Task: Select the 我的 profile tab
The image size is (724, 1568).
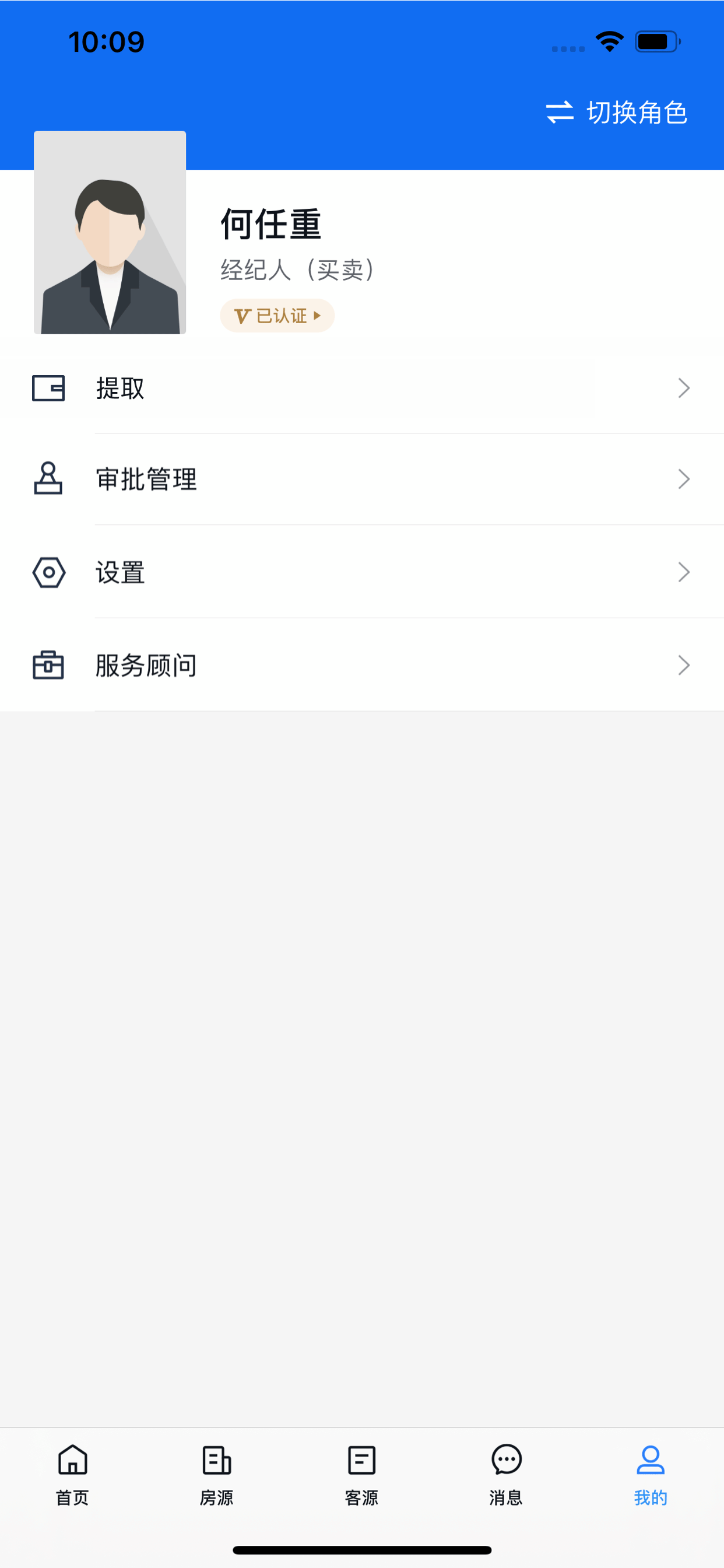Action: click(x=651, y=1475)
